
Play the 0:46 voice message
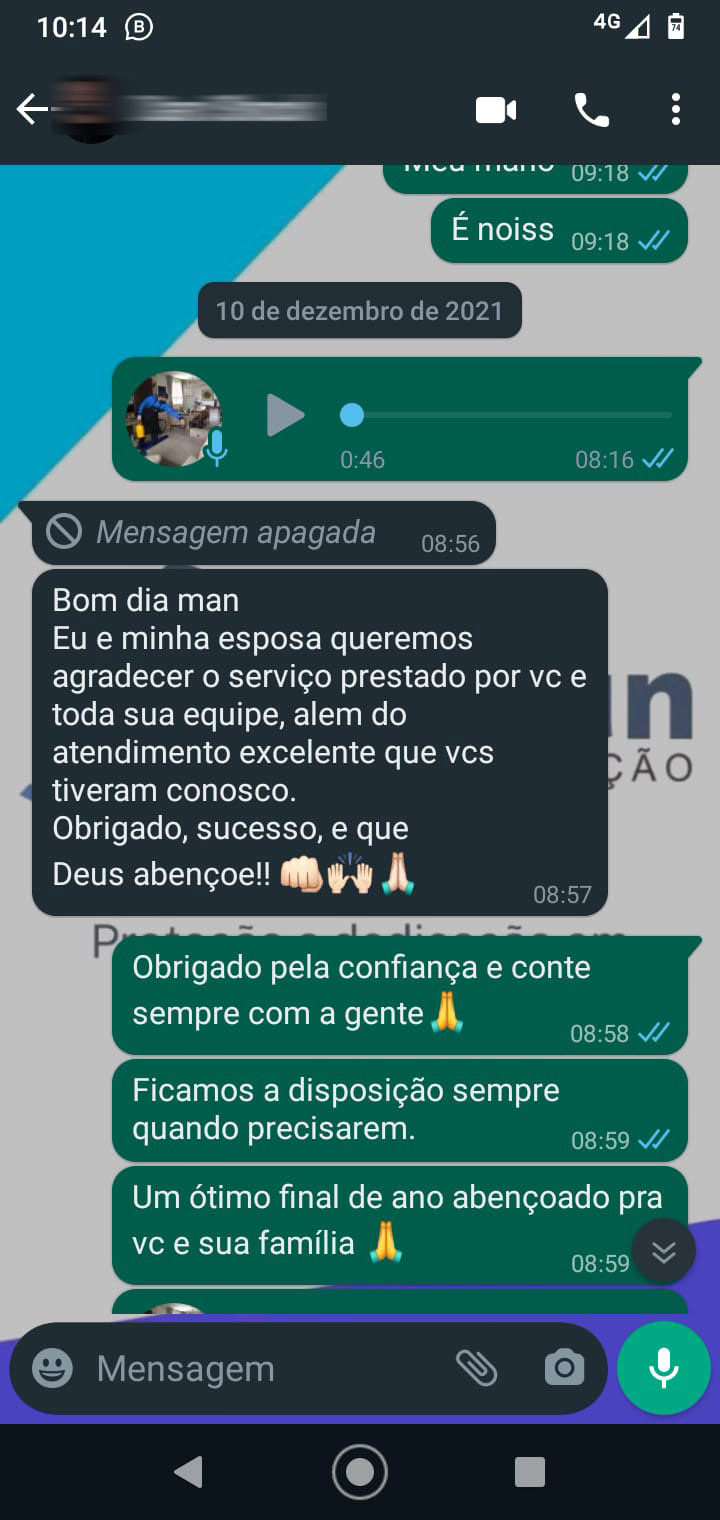[x=285, y=415]
